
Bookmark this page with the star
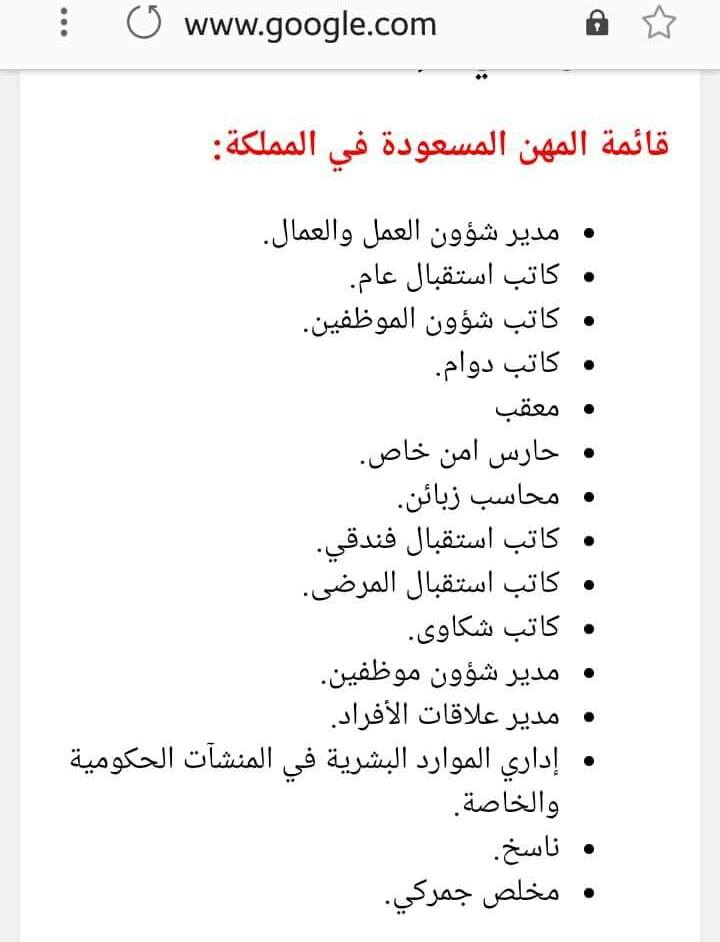[659, 23]
